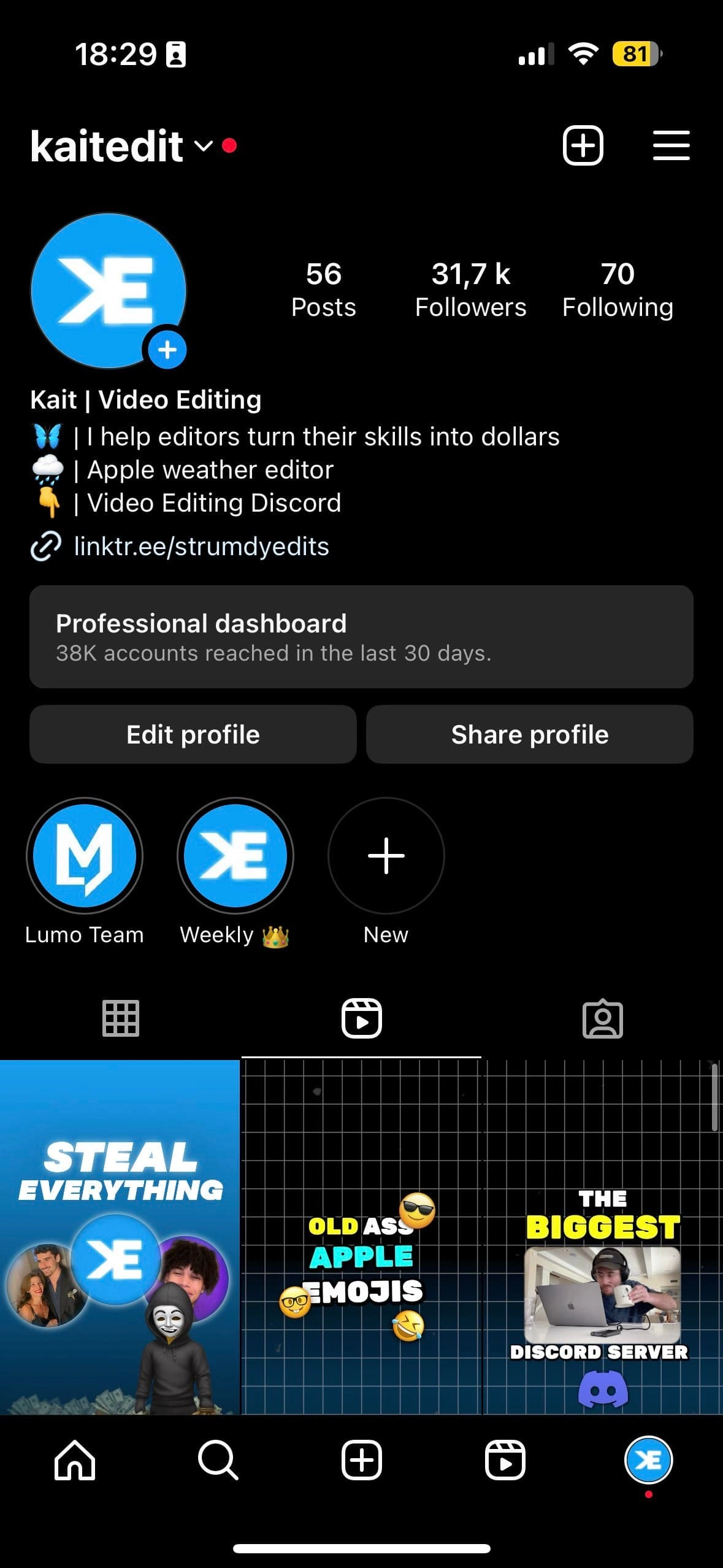Open the Biggest Discord Server reel
Screen dimensions: 723x1568
(603, 1236)
